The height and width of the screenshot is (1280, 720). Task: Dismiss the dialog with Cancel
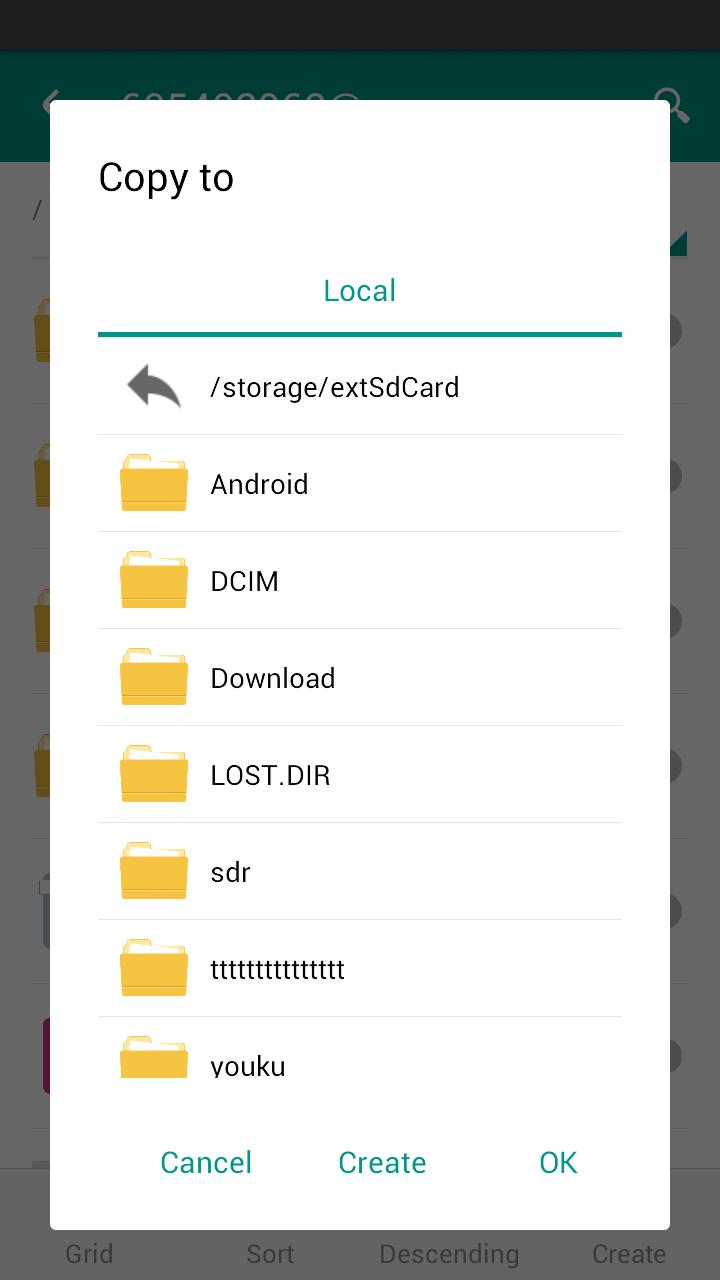206,1162
